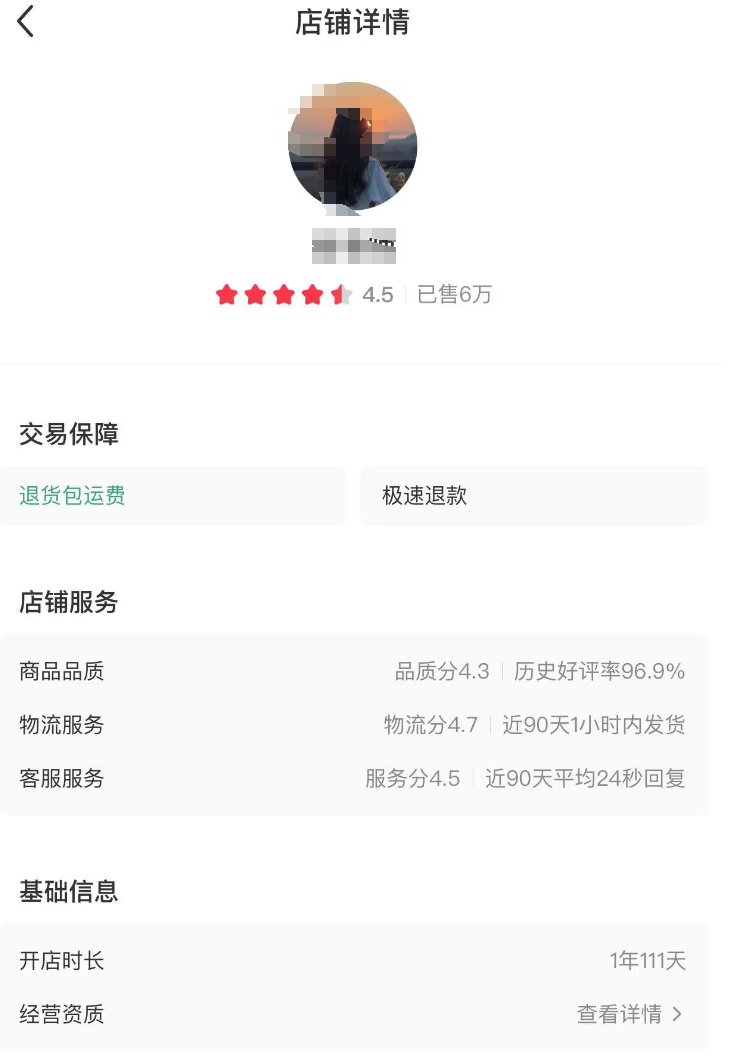Go back from the 店铺详情 page
The width and height of the screenshot is (735, 1063).
pos(26,22)
